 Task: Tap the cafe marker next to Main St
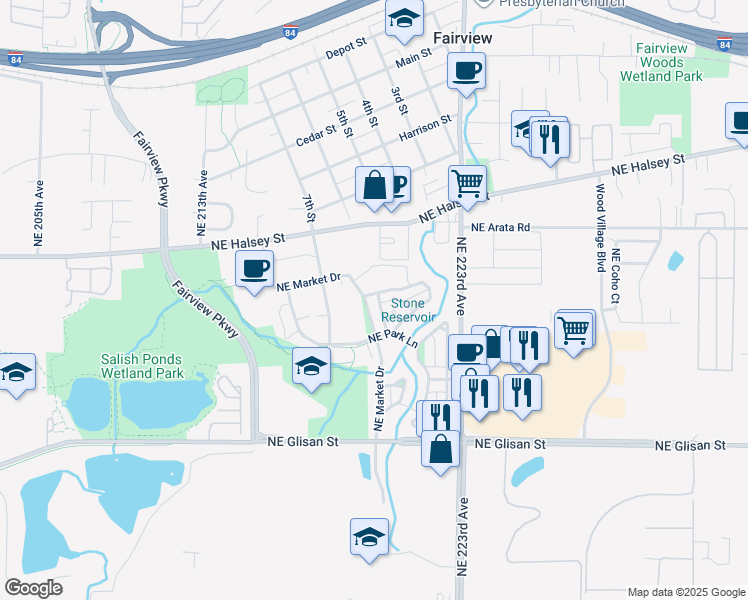tap(467, 71)
